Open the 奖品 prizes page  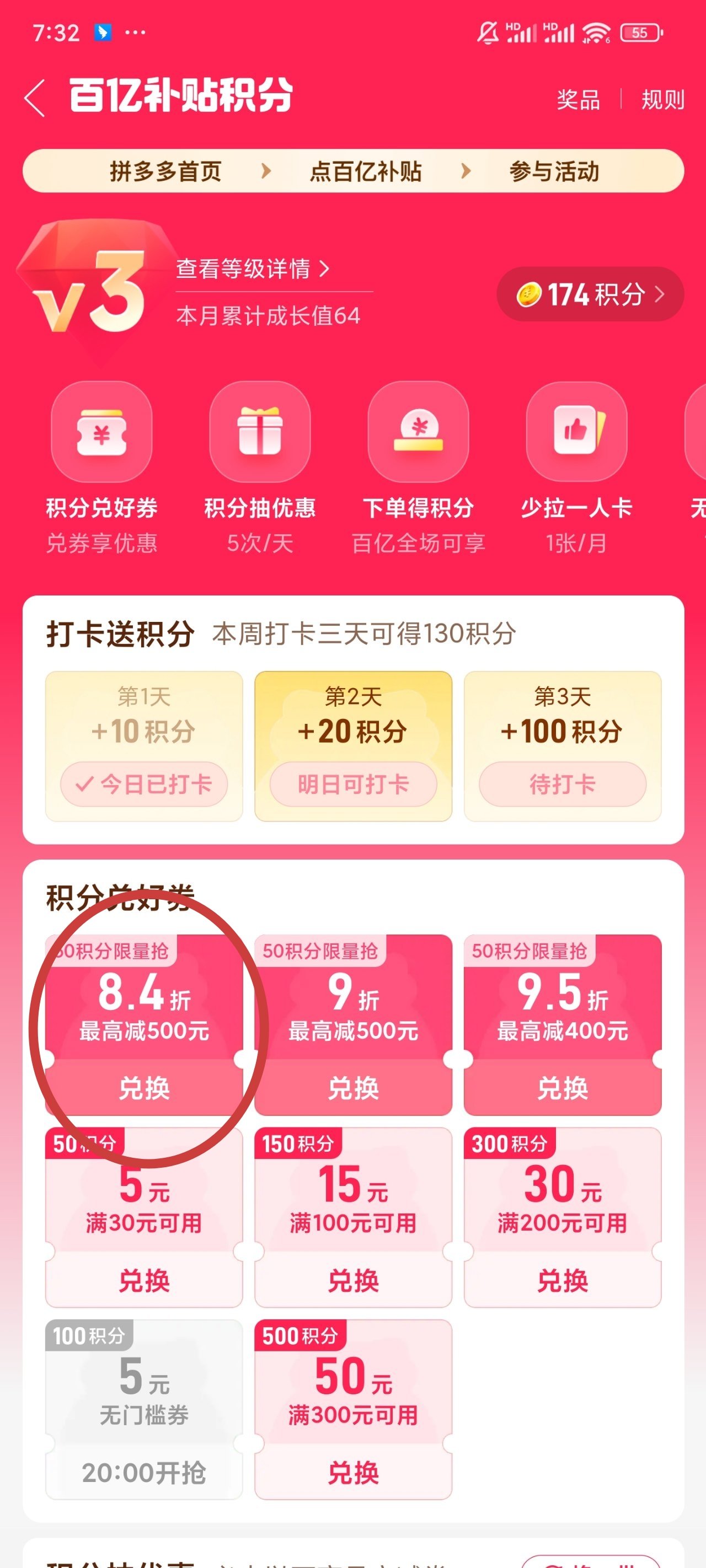point(578,99)
